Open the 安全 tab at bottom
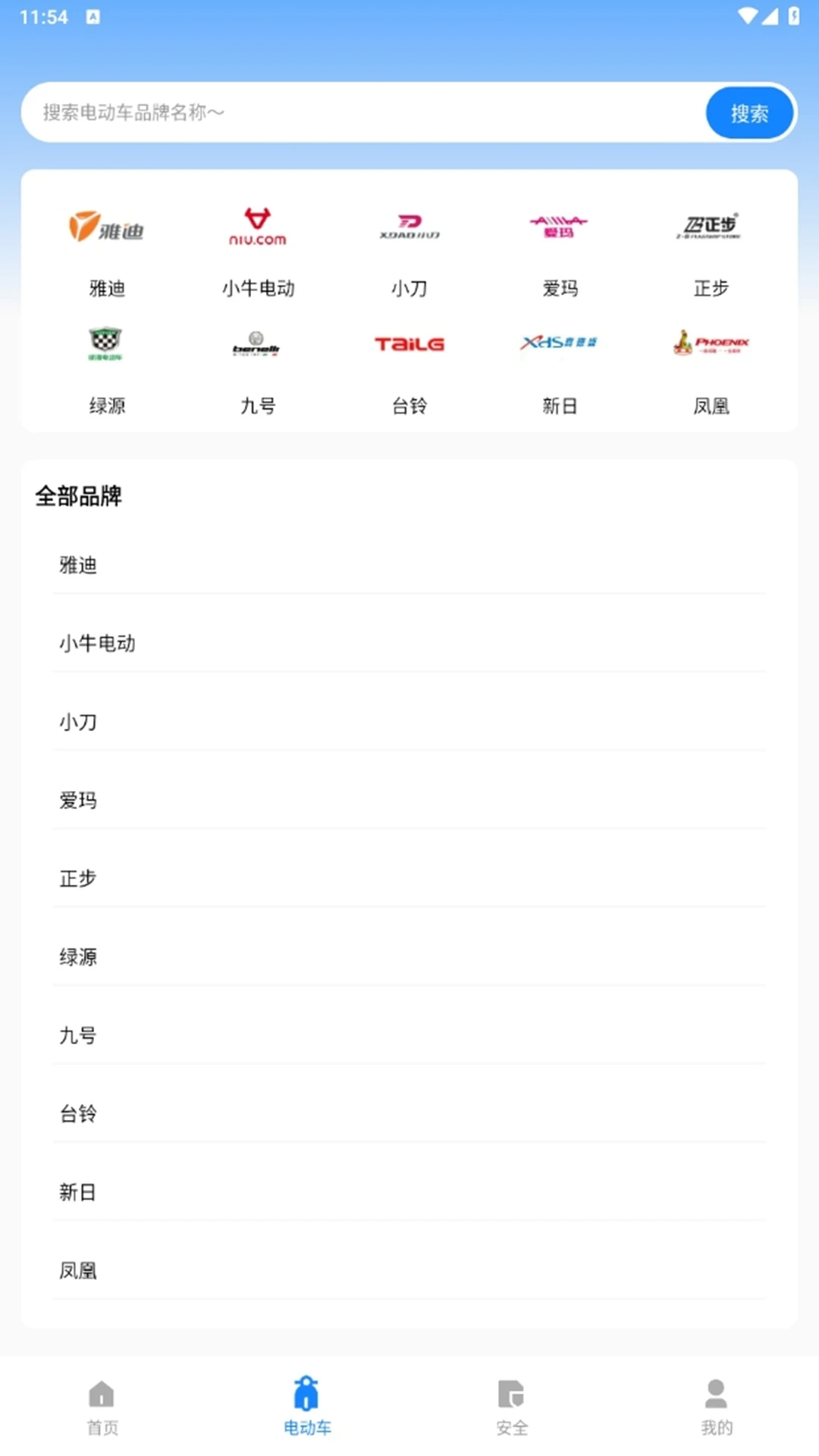The width and height of the screenshot is (819, 1456). click(x=512, y=1407)
